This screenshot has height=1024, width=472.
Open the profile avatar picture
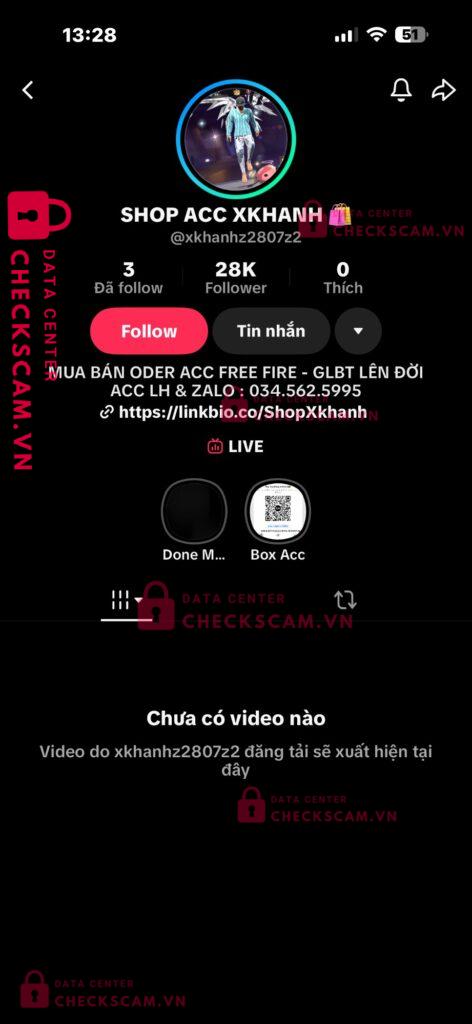(x=236, y=139)
